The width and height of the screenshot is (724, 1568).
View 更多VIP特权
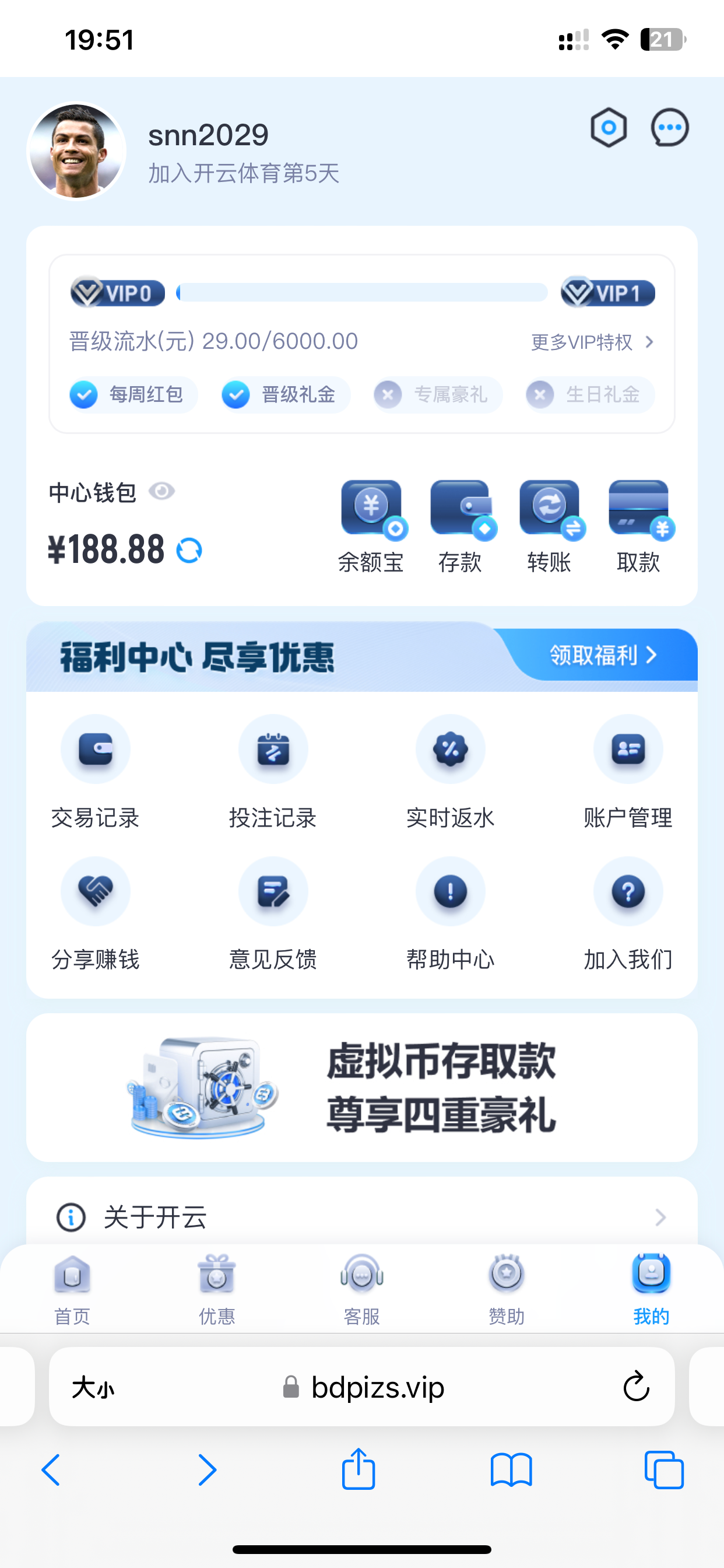point(591,342)
